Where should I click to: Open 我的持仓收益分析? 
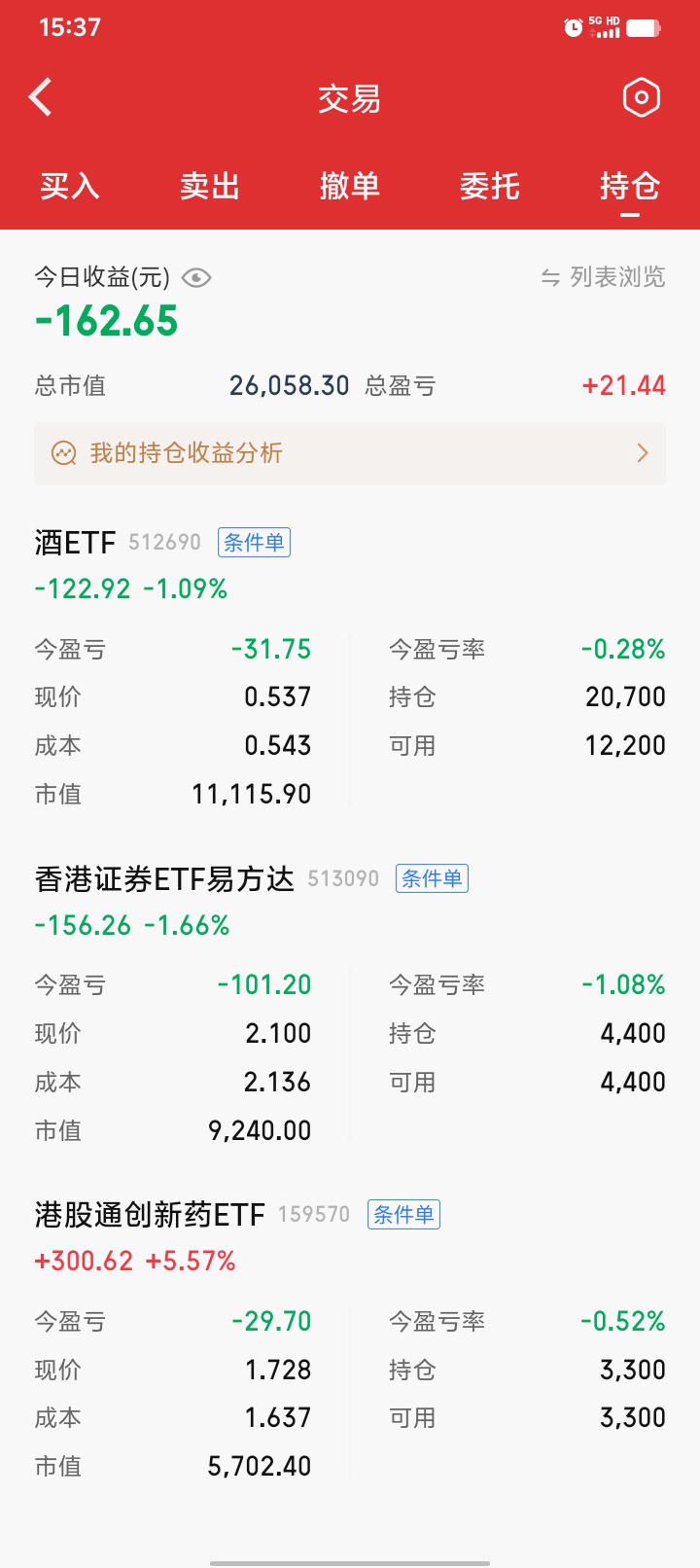point(350,453)
